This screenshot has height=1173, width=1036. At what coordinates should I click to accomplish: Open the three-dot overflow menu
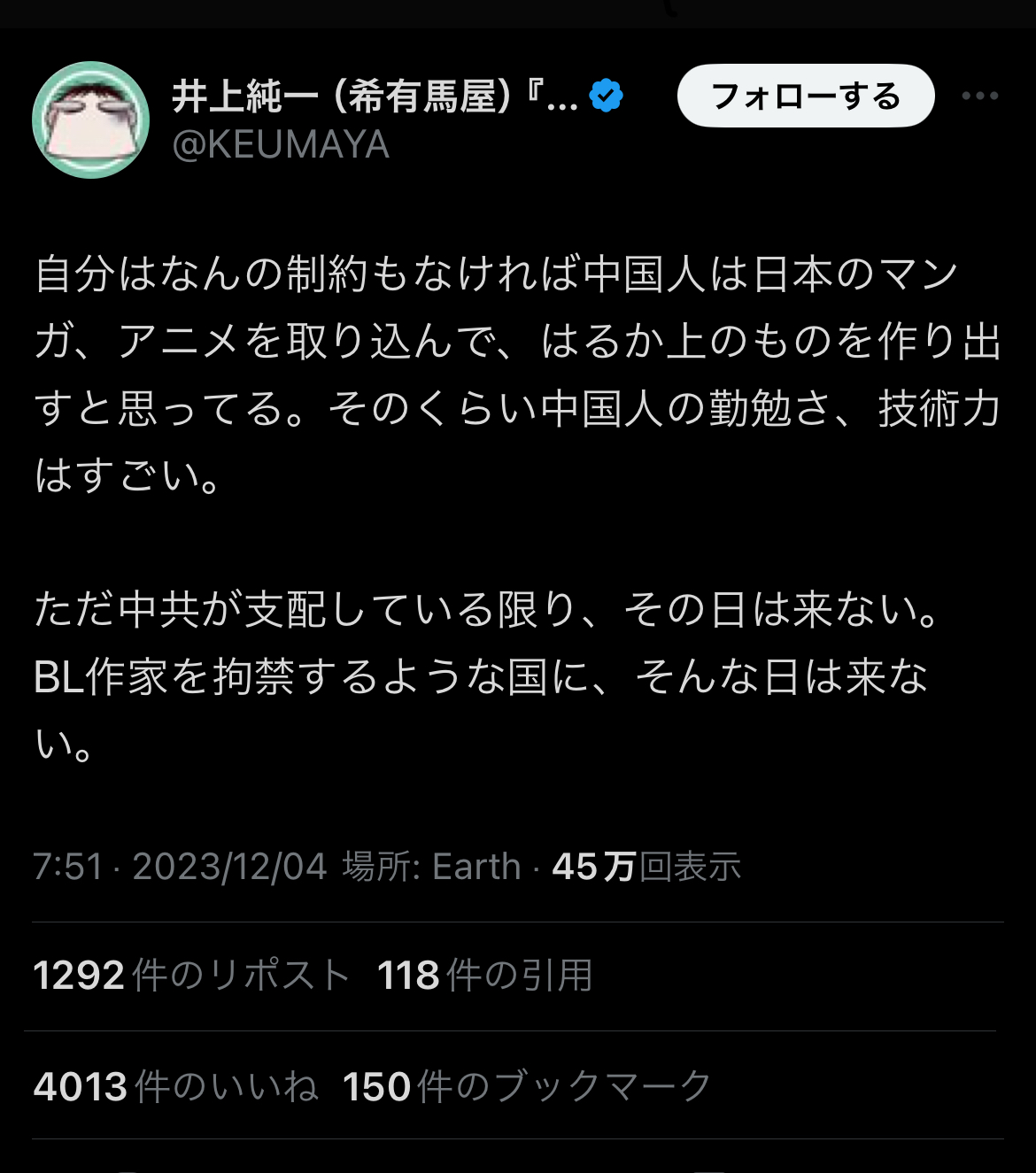(979, 96)
